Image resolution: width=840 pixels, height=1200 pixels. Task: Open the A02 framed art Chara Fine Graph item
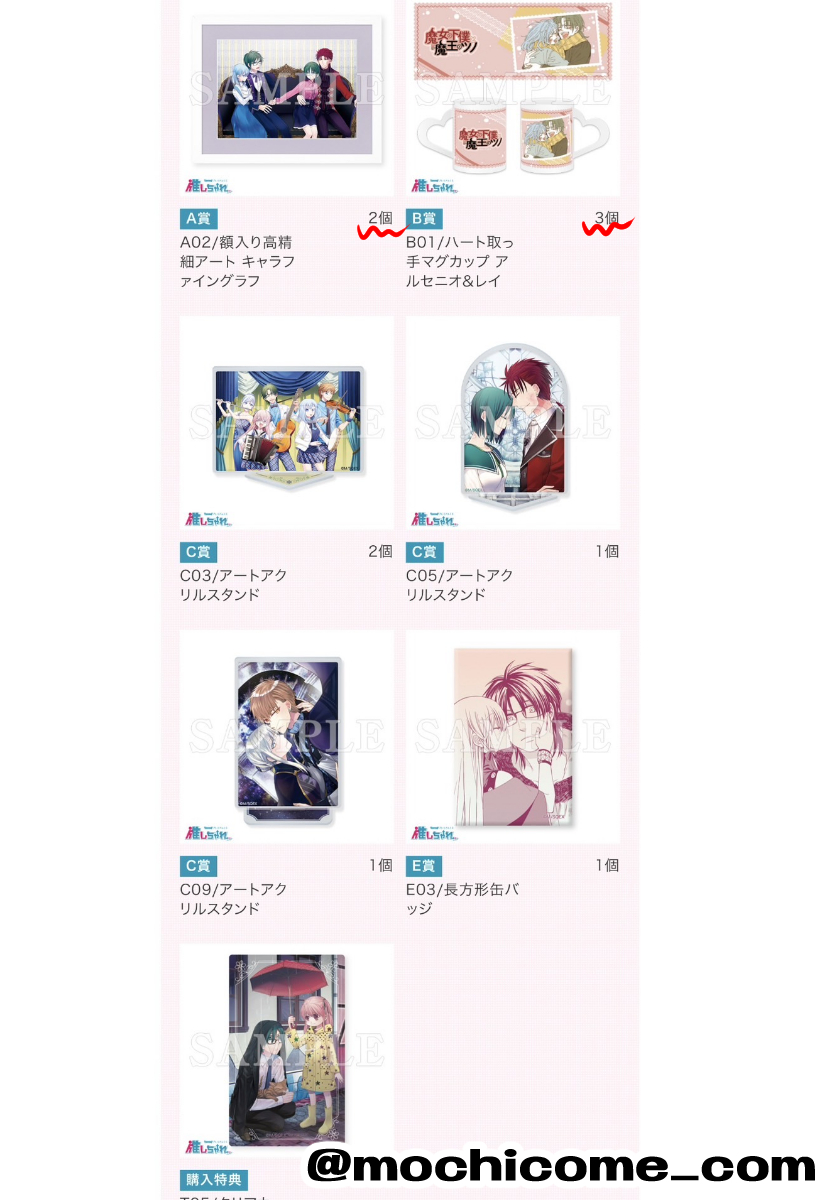pos(286,98)
